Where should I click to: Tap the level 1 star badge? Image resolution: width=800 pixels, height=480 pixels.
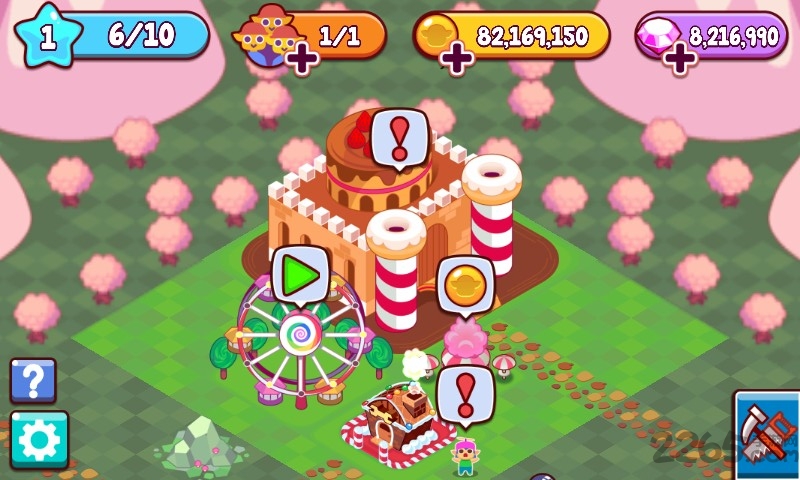[x=47, y=37]
